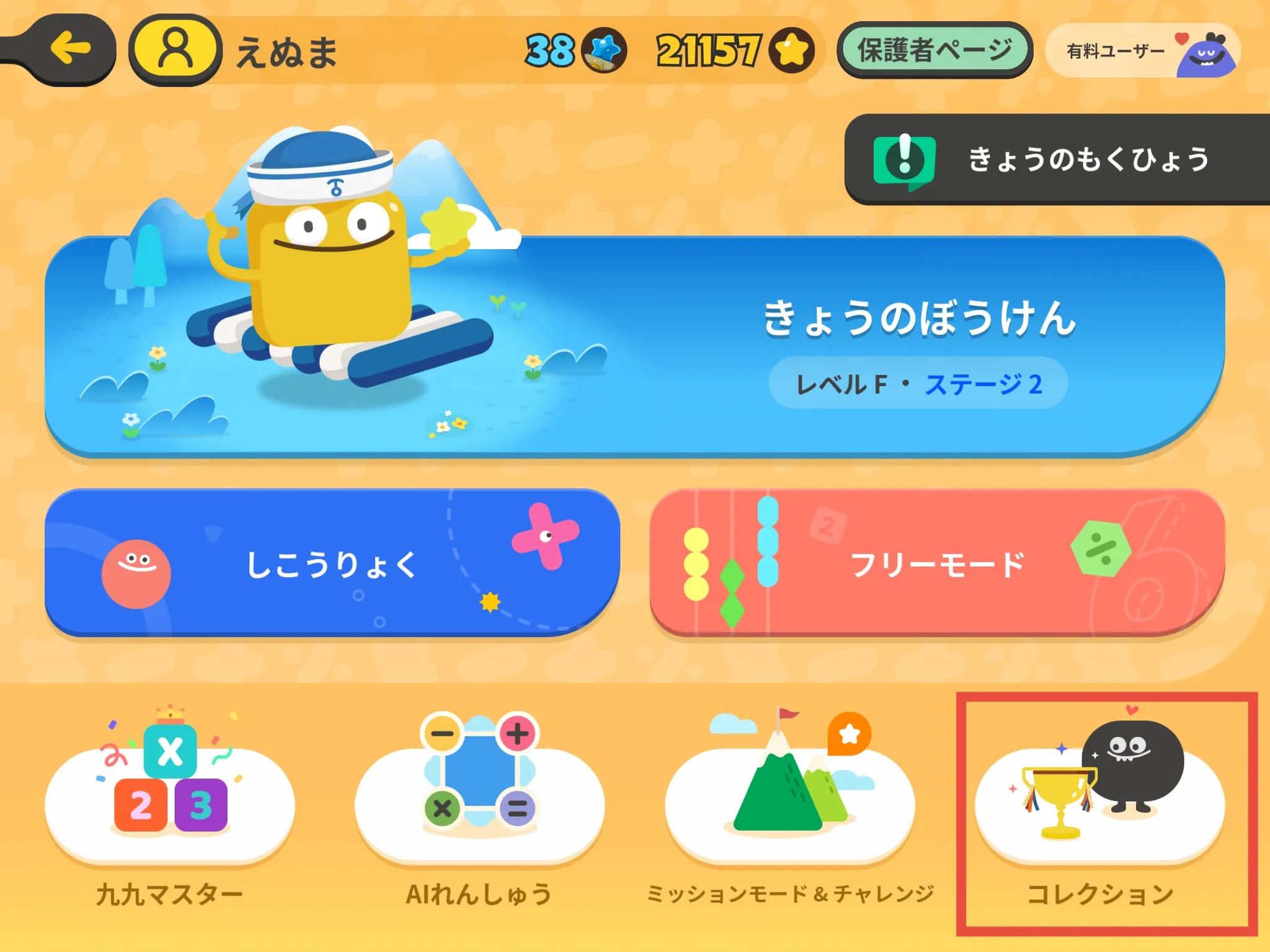Screen dimensions: 1270x952
Task: Go back with the yellow arrow
Action: click(x=69, y=50)
